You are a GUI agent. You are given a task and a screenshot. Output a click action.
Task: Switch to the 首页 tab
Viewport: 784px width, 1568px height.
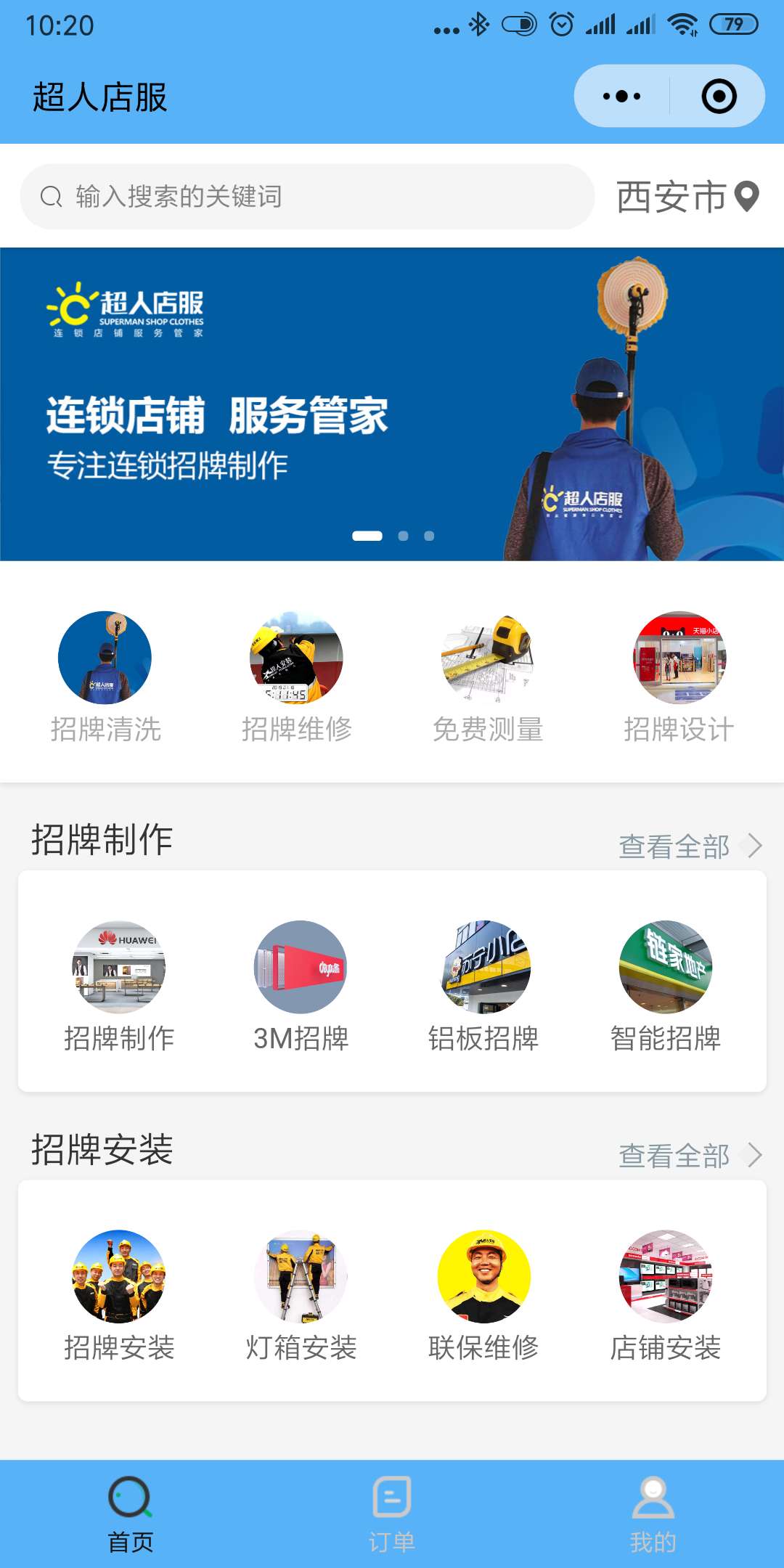(131, 1514)
